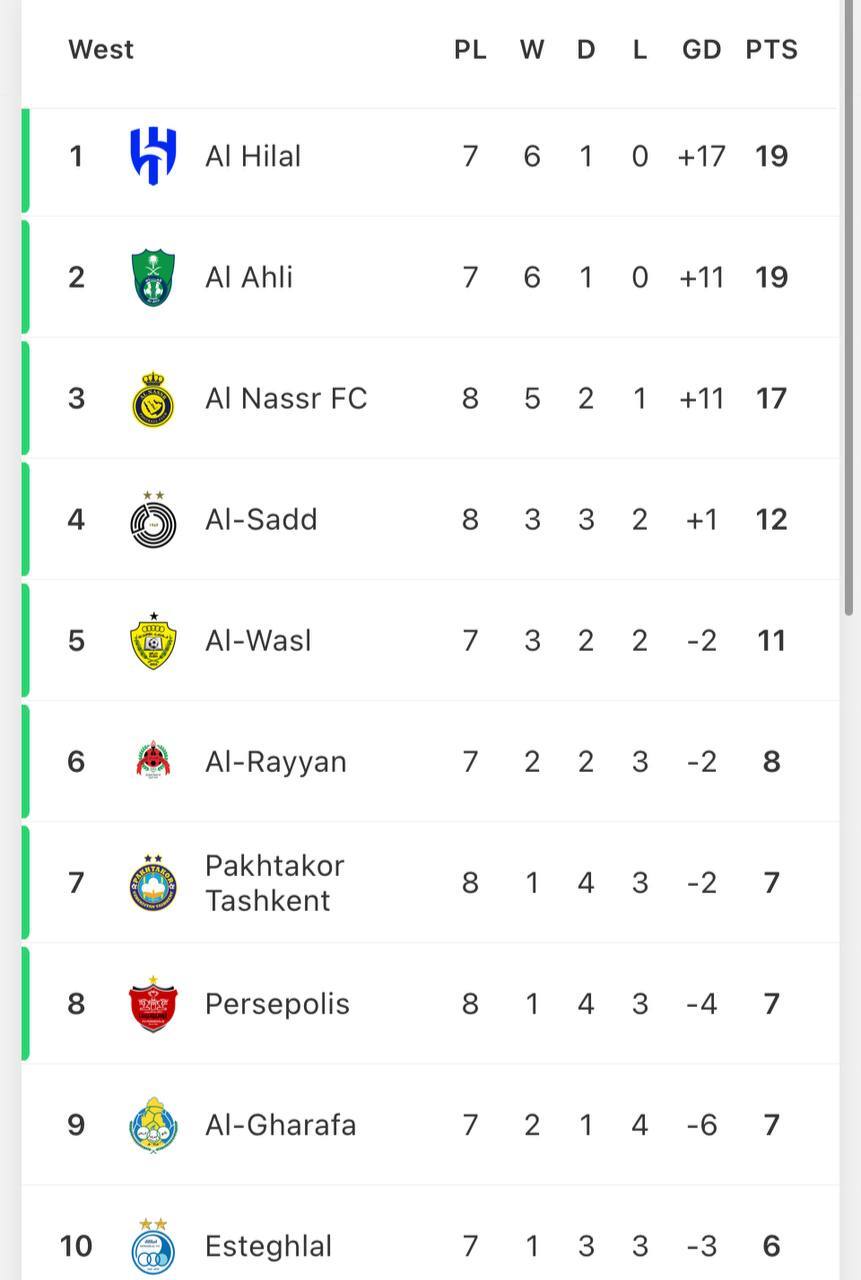Click the Persepolis row in the table
This screenshot has width=861, height=1280.
[x=430, y=1003]
